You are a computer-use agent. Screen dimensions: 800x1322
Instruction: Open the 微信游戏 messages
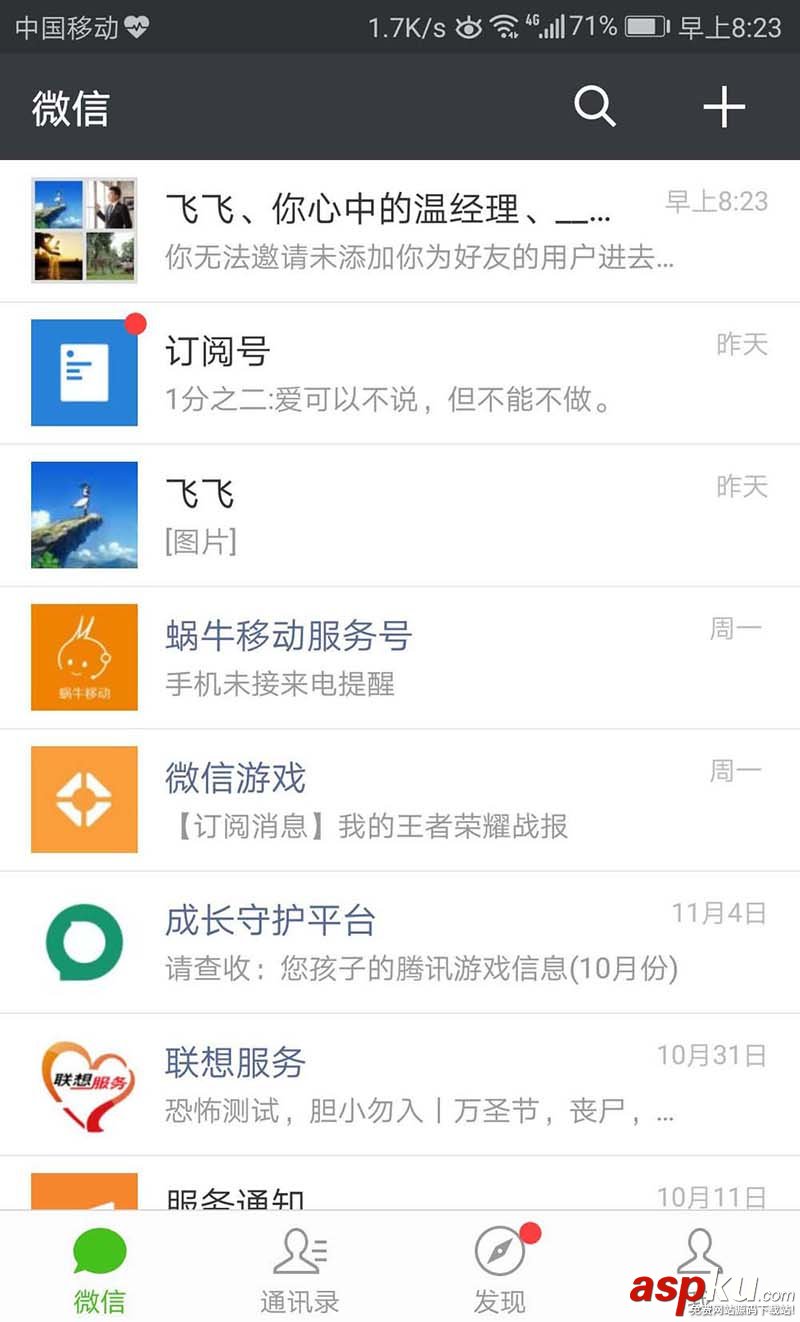[400, 799]
